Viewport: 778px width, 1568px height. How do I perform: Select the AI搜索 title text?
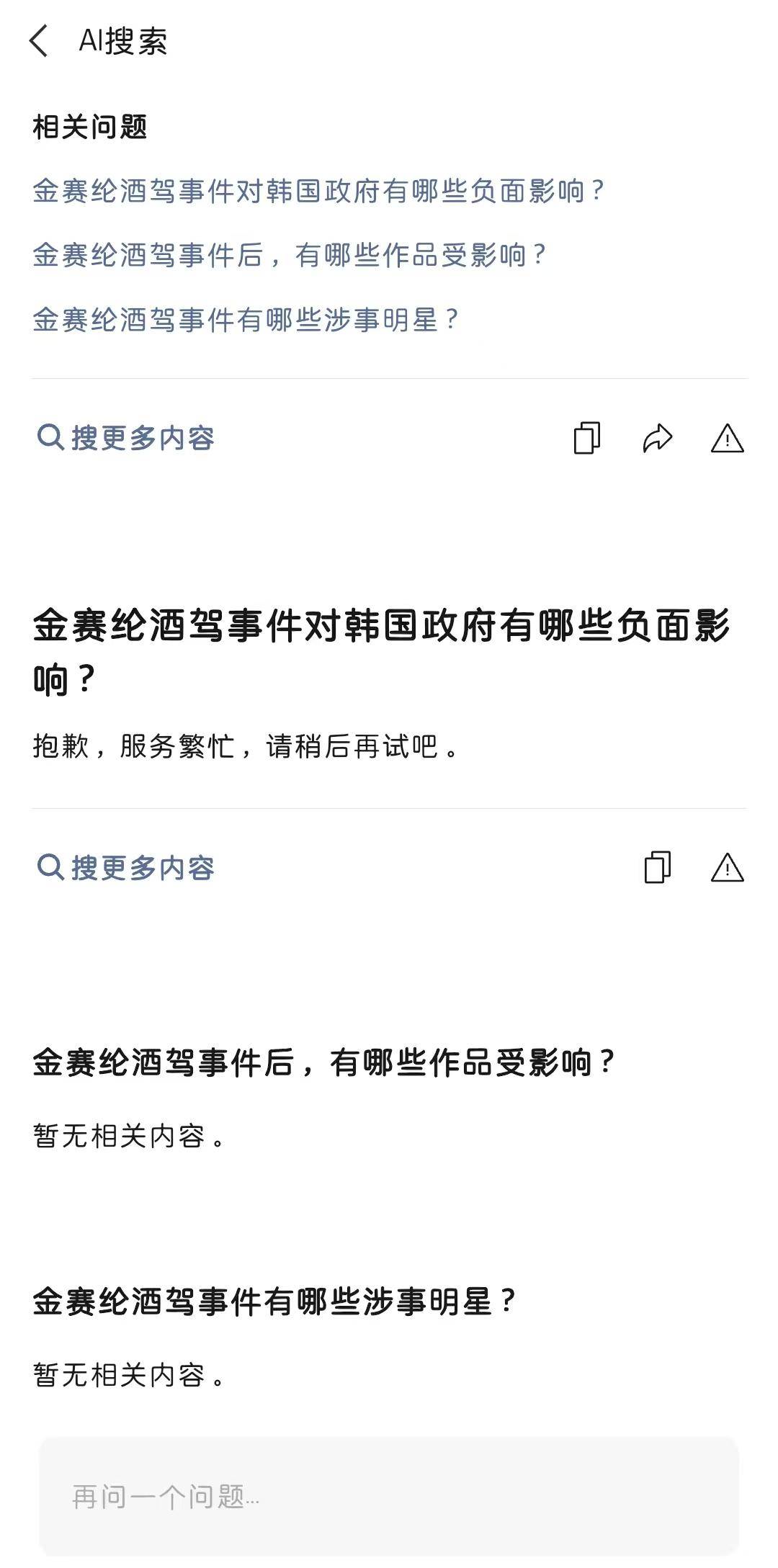coord(122,41)
